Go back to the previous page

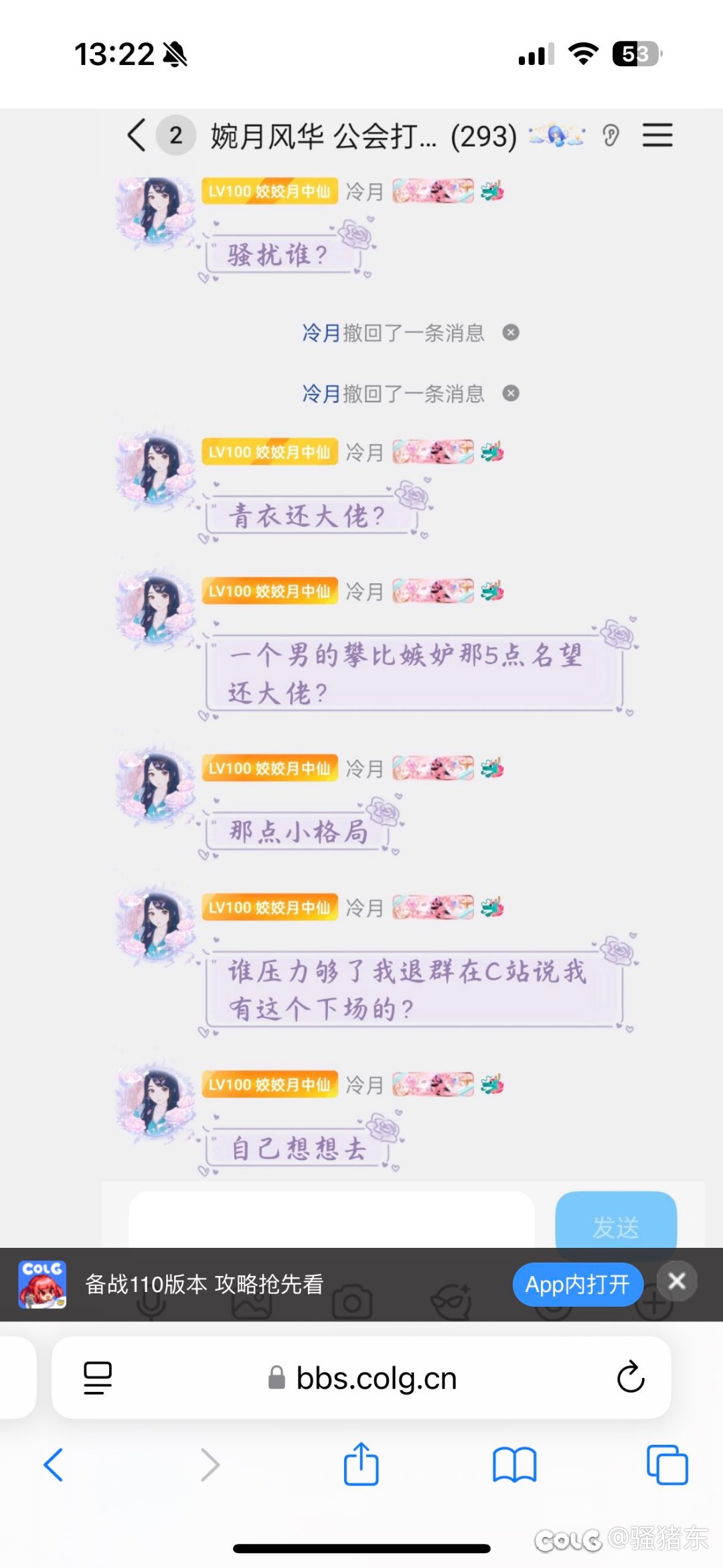coord(54,1464)
